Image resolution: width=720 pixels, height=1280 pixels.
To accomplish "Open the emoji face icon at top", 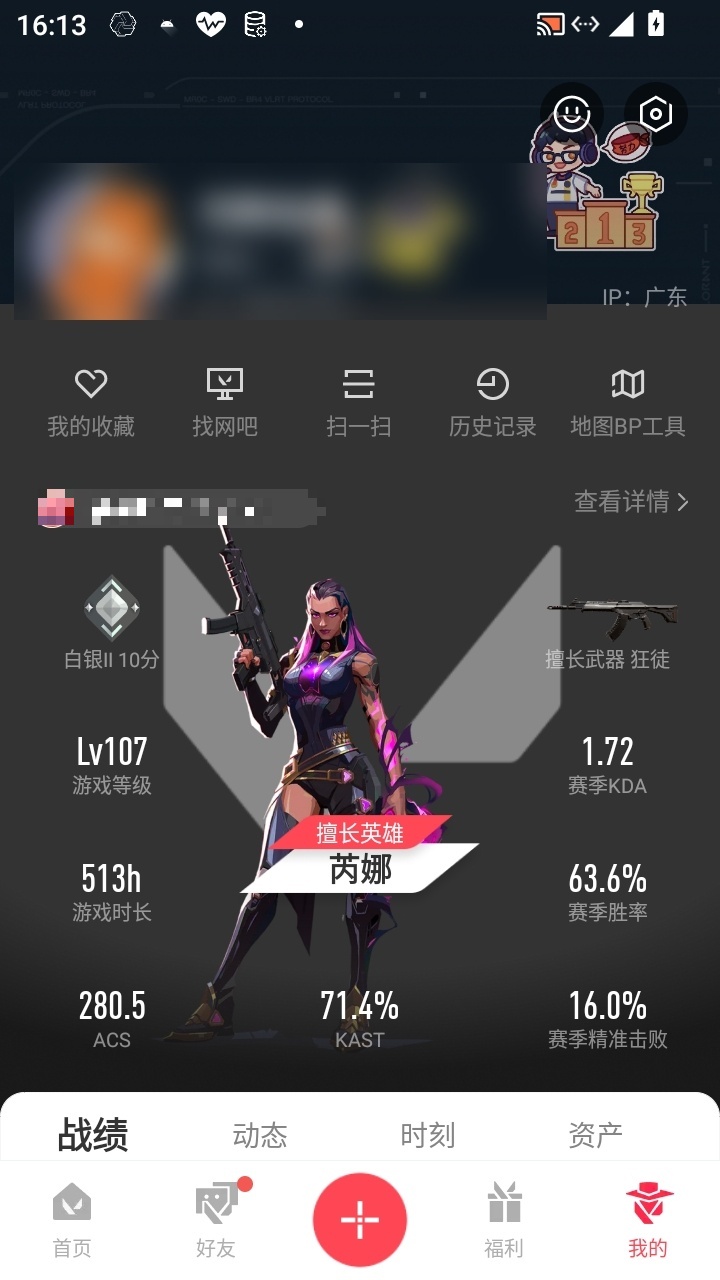I will point(572,113).
